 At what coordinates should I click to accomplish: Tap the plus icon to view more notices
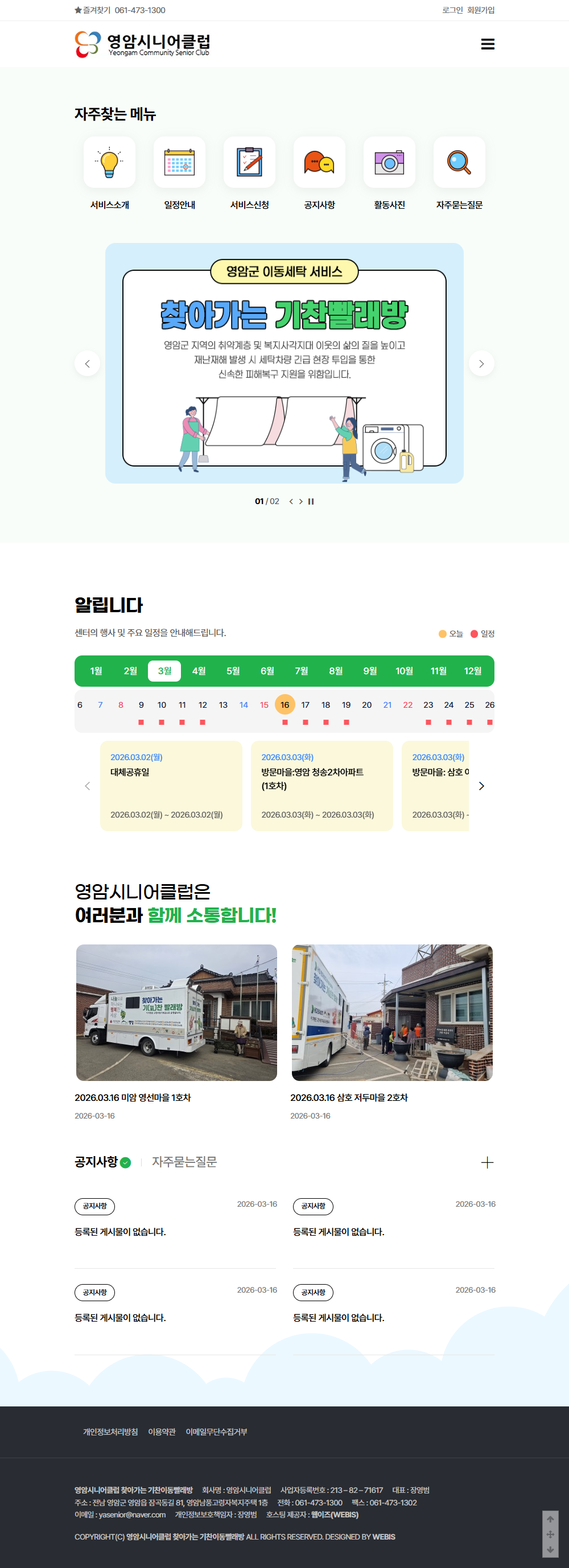tap(487, 1162)
